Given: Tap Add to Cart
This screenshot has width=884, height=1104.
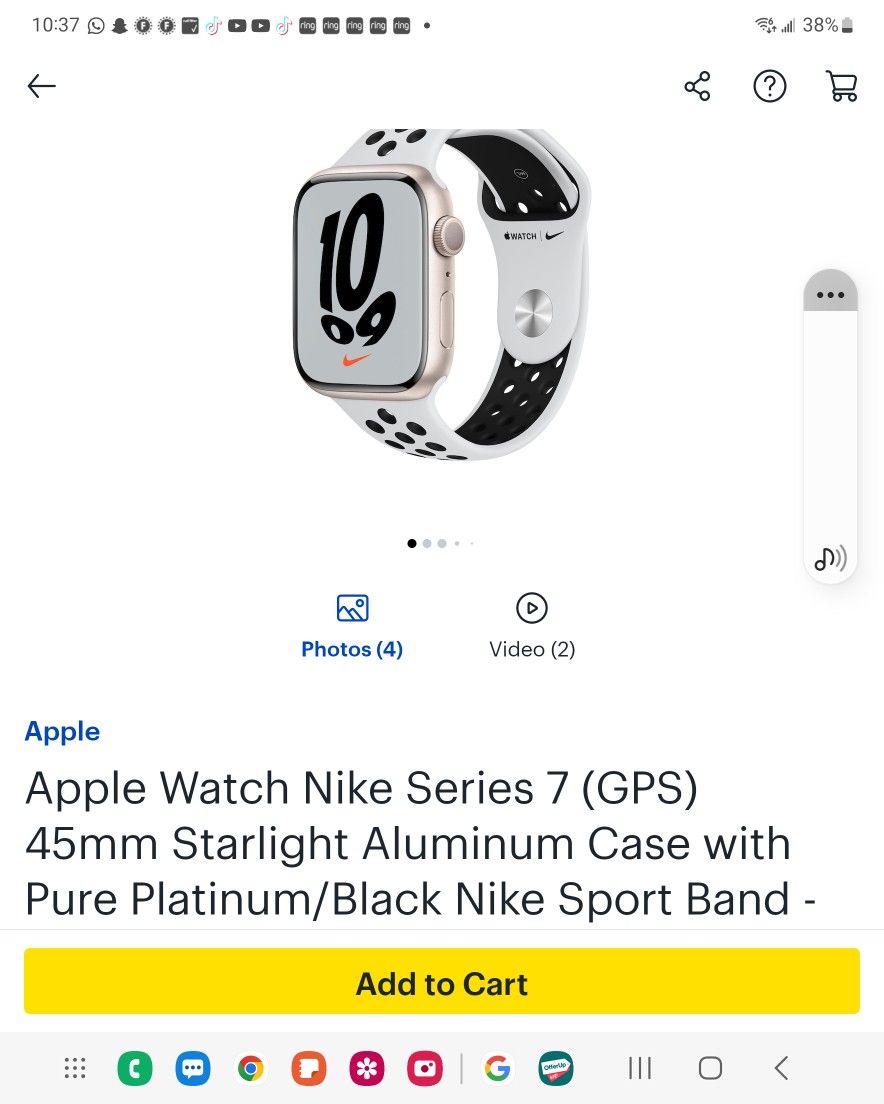Looking at the screenshot, I should tap(442, 983).
